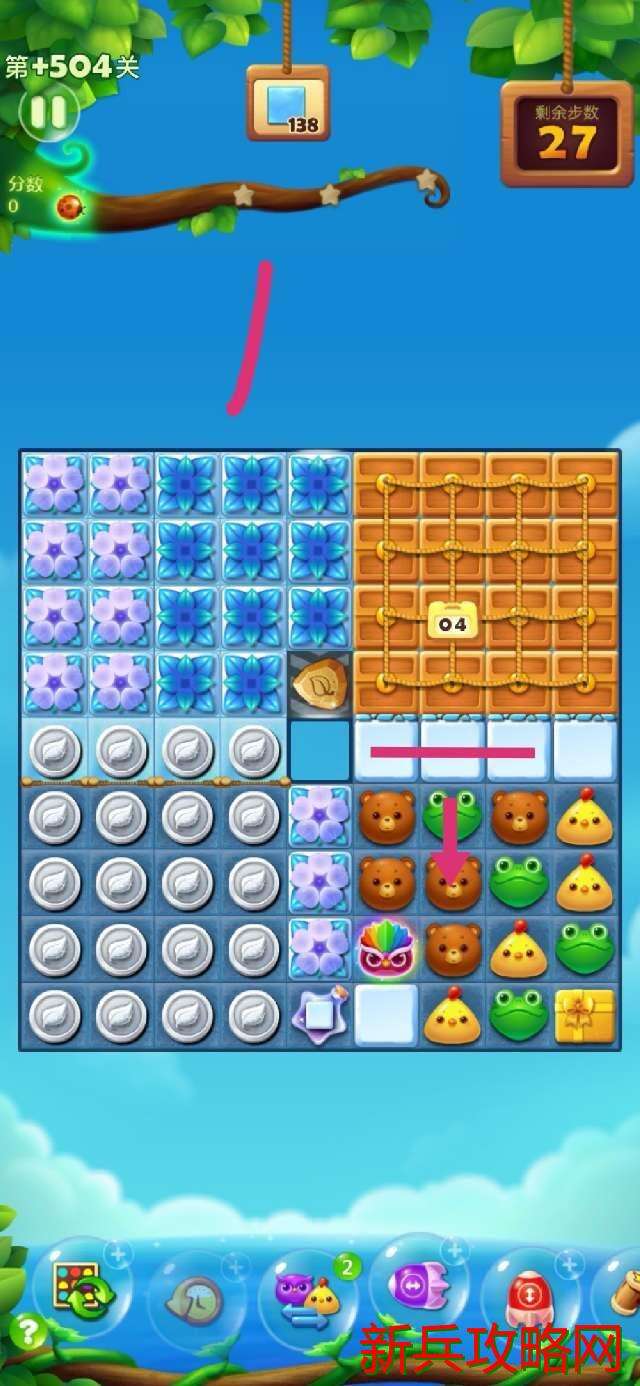The width and height of the screenshot is (640, 1386).
Task: Pause the game
Action: (x=48, y=111)
